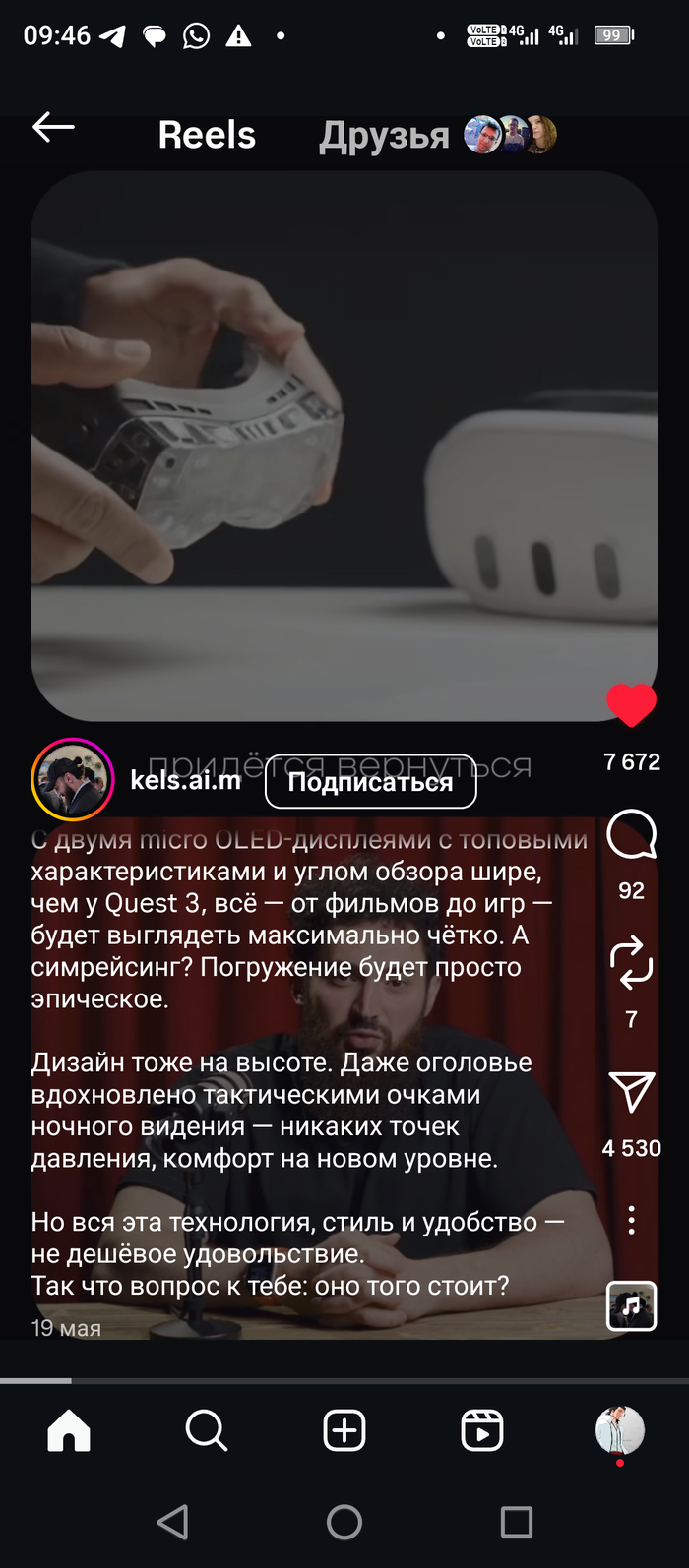Open the three-dot more options menu
This screenshot has width=689, height=1568.
click(631, 1220)
